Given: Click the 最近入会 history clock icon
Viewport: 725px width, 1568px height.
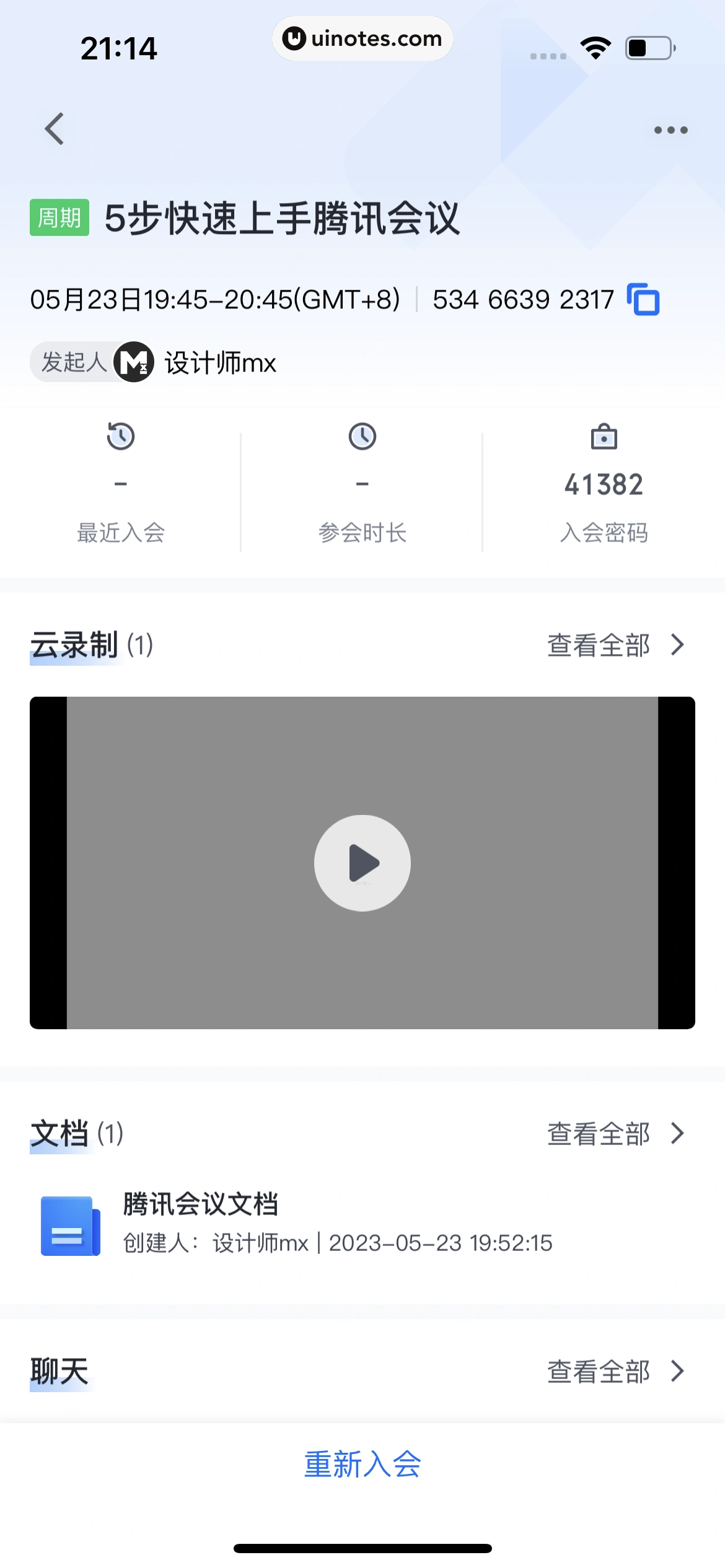Looking at the screenshot, I should 120,434.
